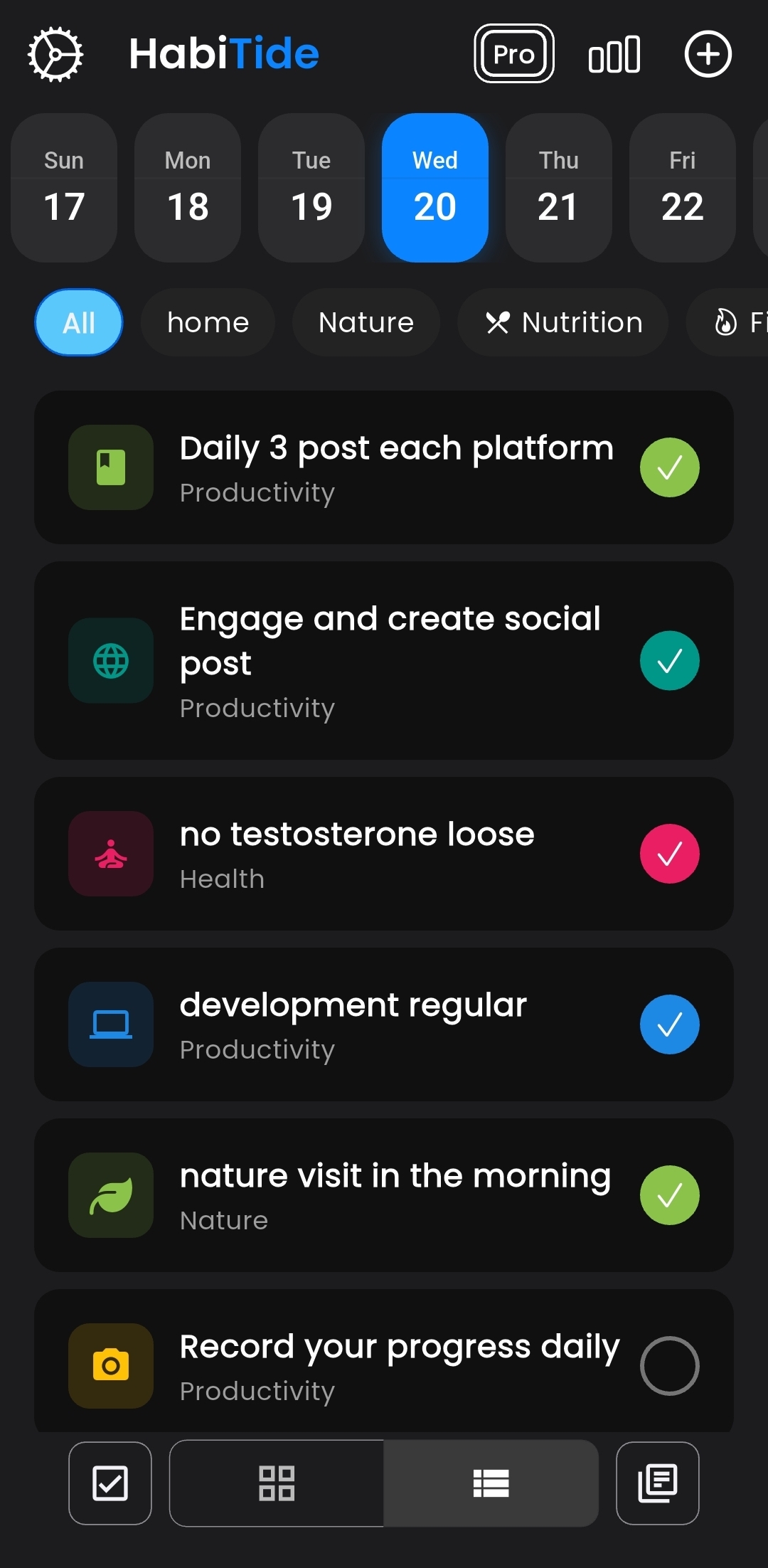Select Thursday 21 in the date strip
The height and width of the screenshot is (1568, 768).
coord(558,188)
